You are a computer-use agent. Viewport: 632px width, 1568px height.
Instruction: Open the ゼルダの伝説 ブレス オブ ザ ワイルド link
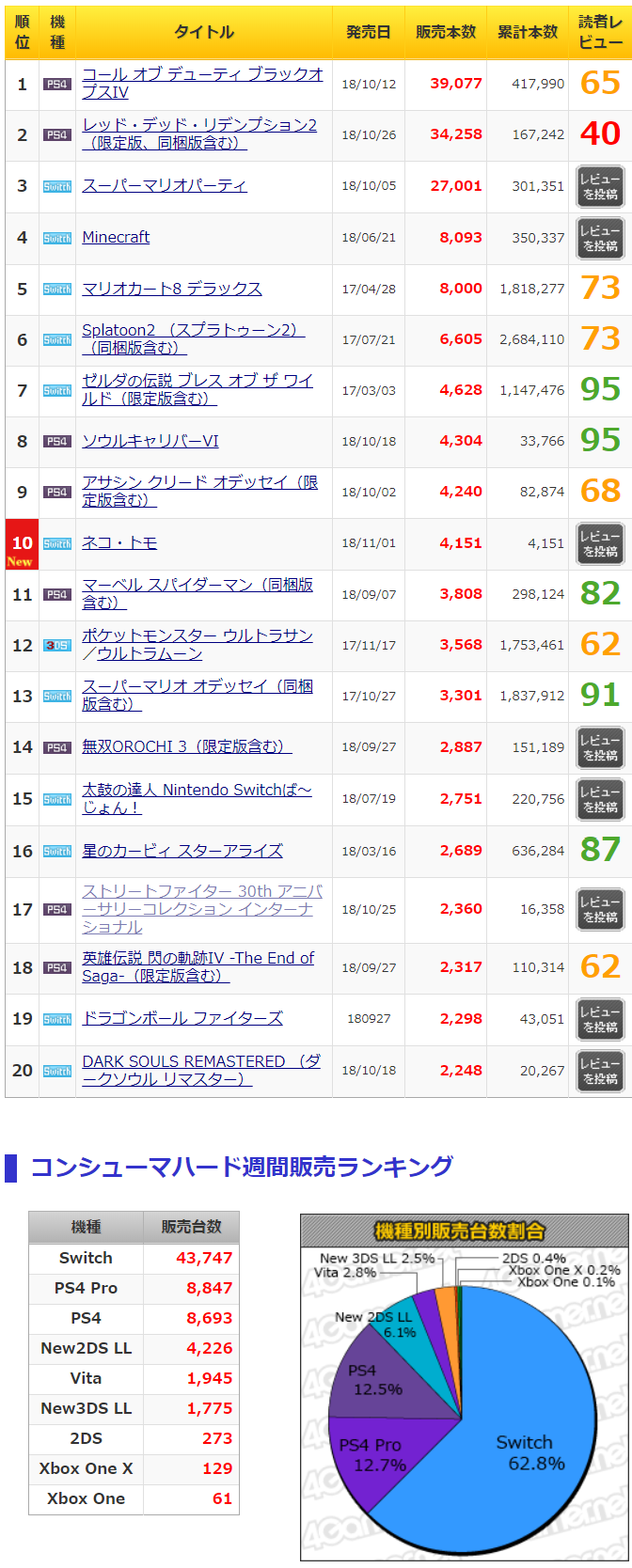click(x=197, y=381)
